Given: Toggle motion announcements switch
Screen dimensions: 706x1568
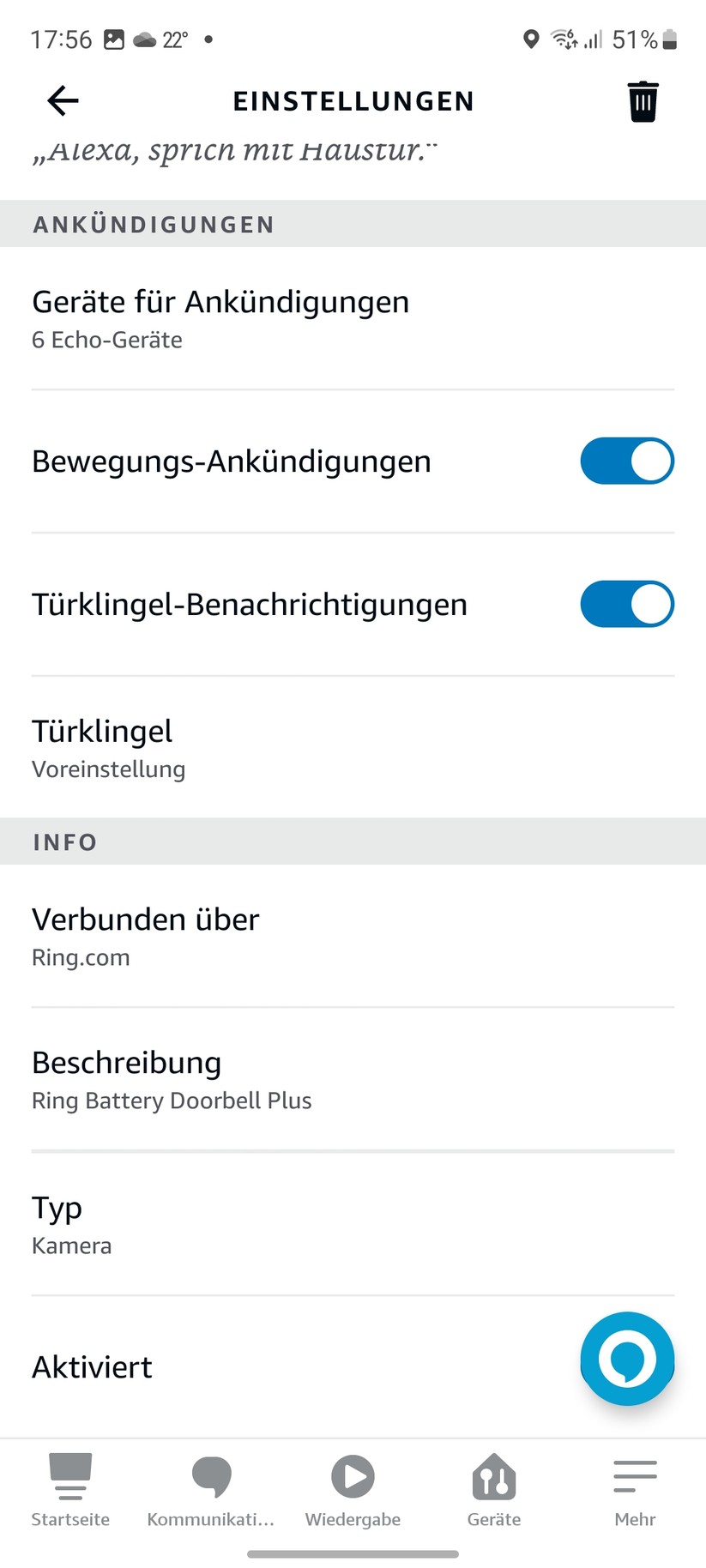Looking at the screenshot, I should [627, 461].
